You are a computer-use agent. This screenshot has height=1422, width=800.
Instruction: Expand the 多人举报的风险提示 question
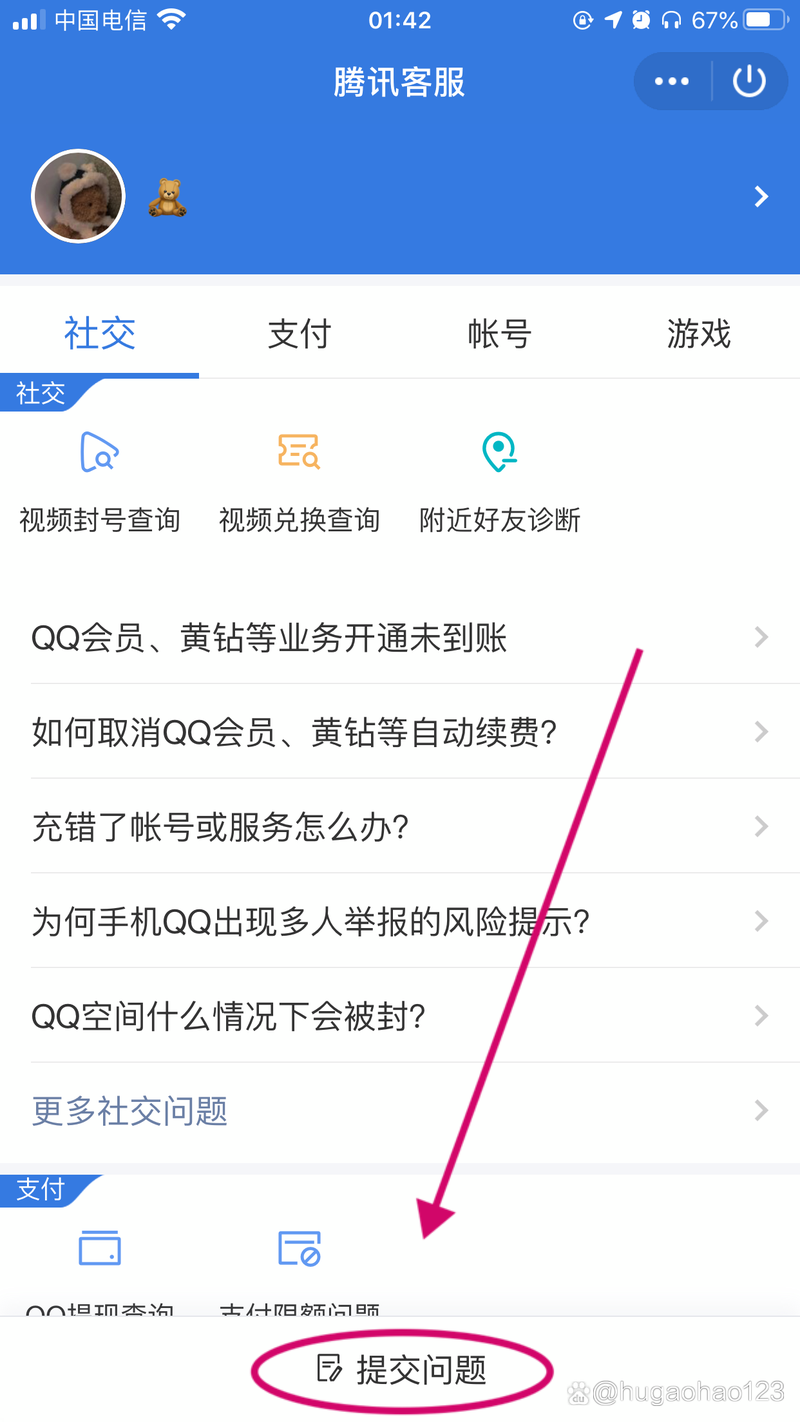coord(400,921)
